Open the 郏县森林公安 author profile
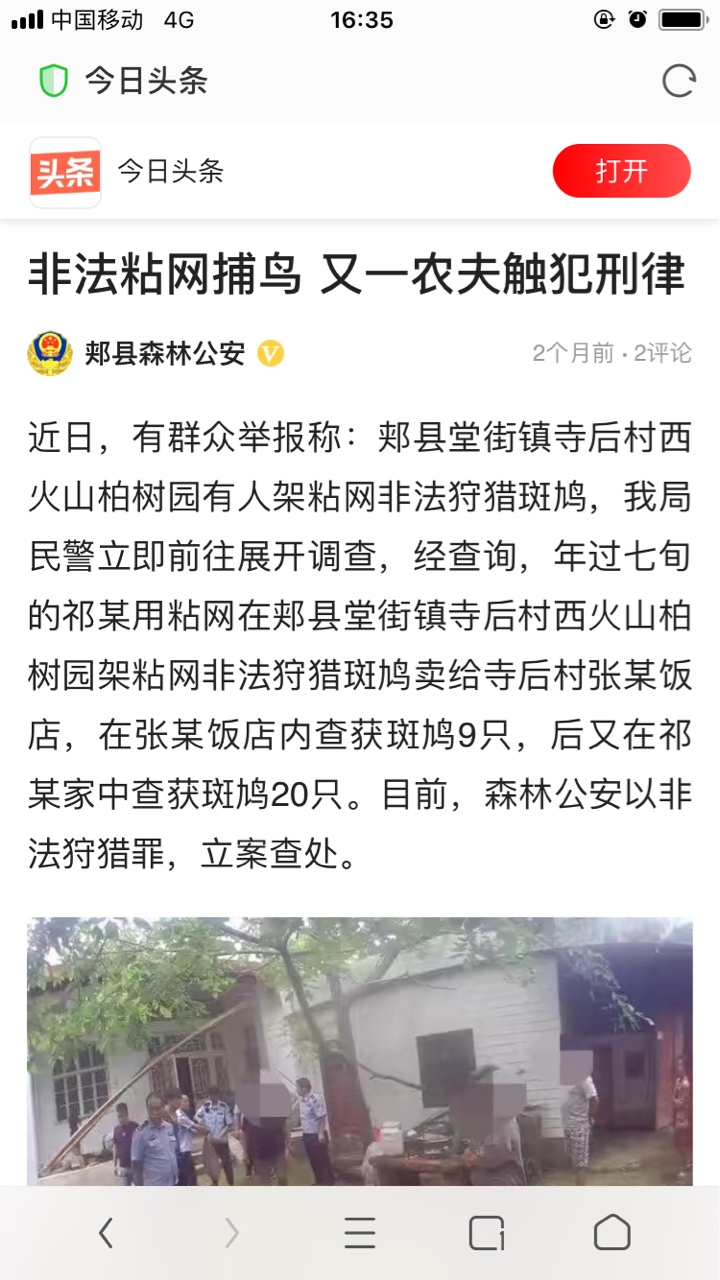Image resolution: width=720 pixels, height=1280 pixels. 165,353
